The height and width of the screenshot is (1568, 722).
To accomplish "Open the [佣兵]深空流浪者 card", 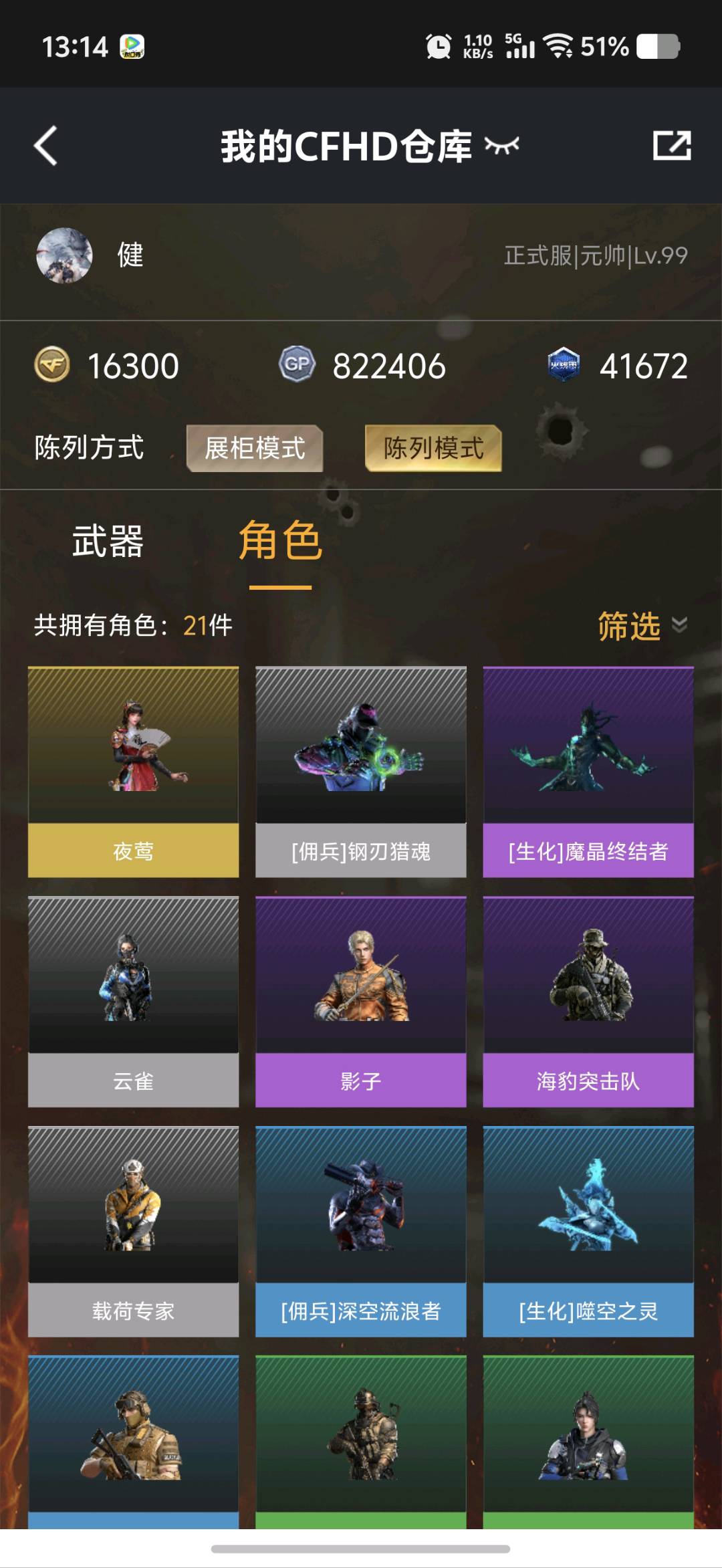I will [361, 1232].
